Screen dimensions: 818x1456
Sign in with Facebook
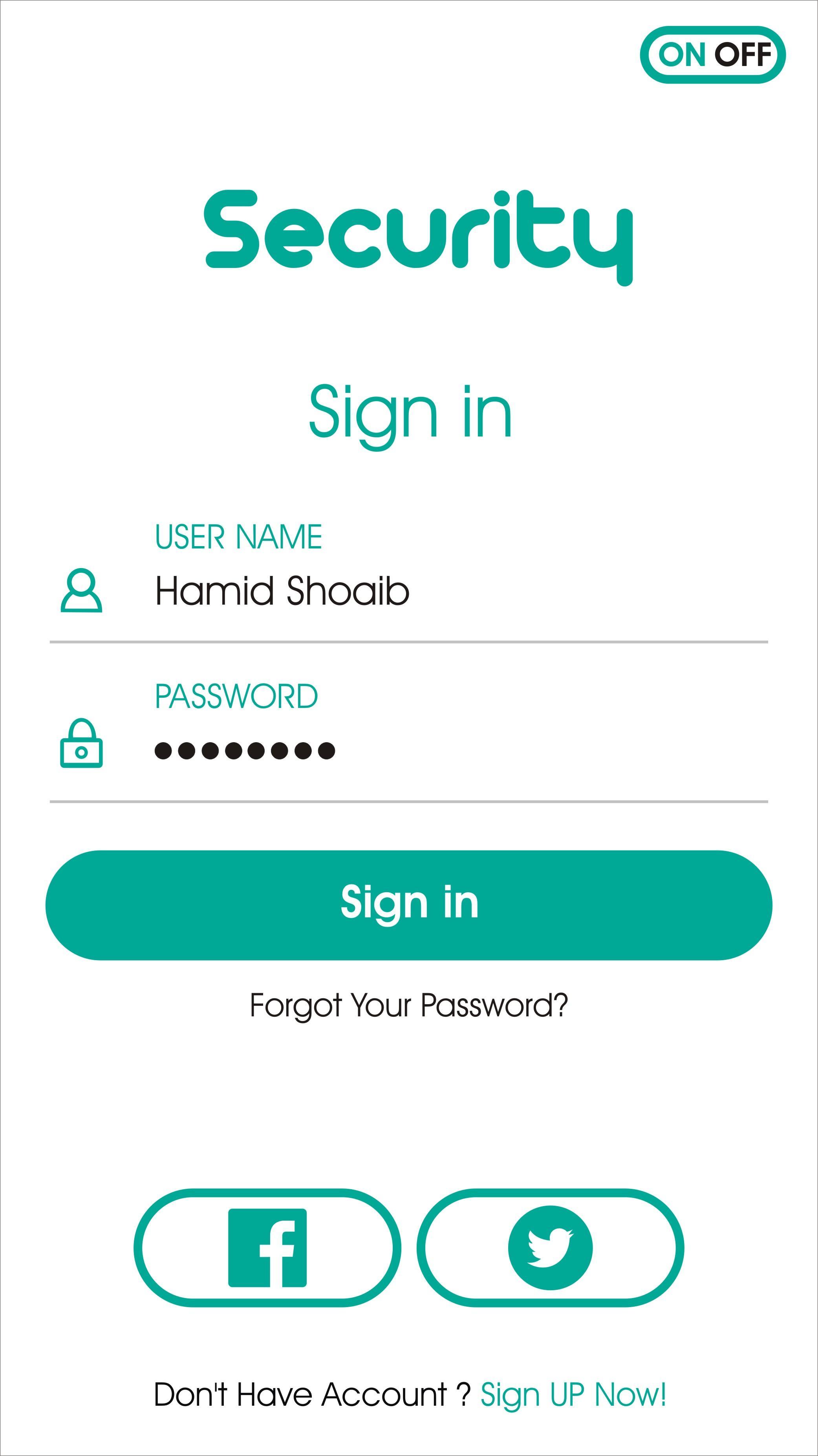(x=267, y=1247)
